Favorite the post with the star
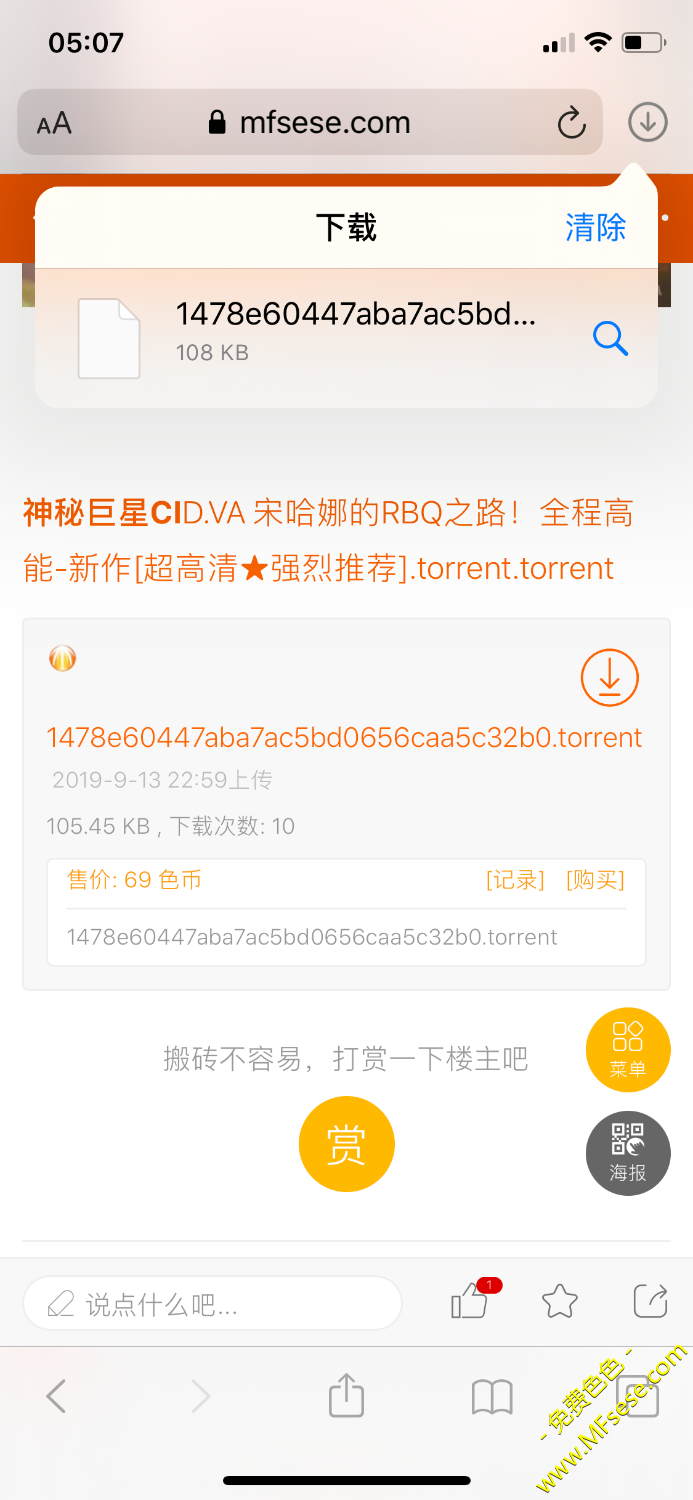This screenshot has height=1500, width=693. coord(559,1302)
